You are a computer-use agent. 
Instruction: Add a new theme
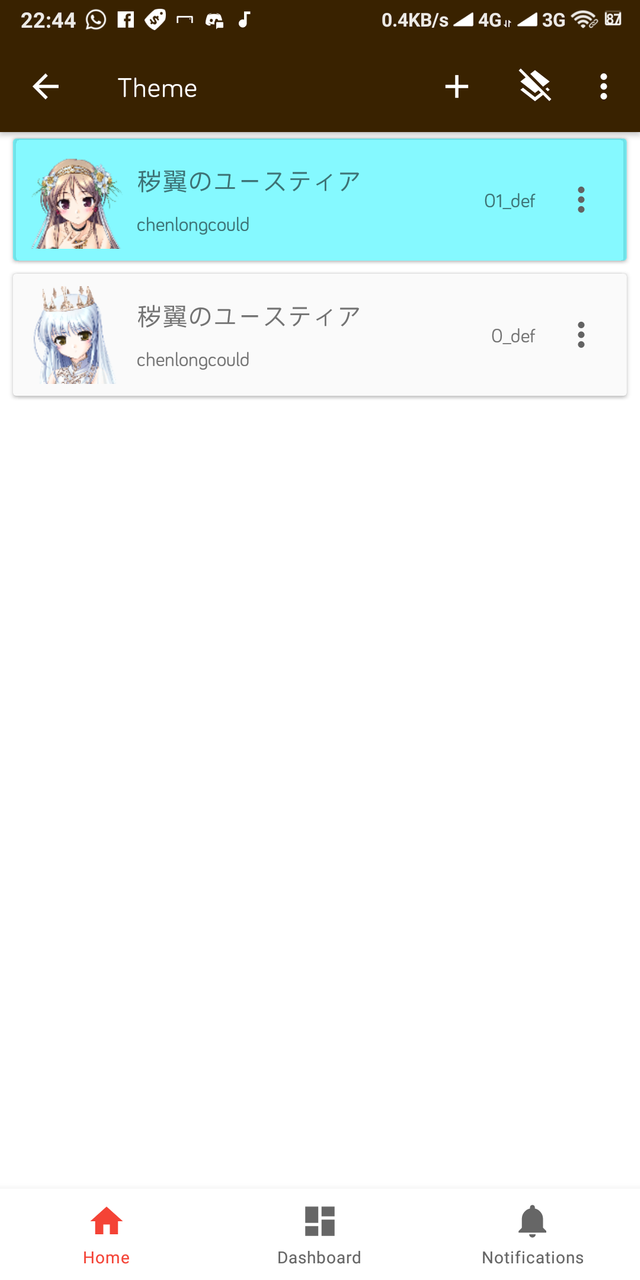pos(457,87)
